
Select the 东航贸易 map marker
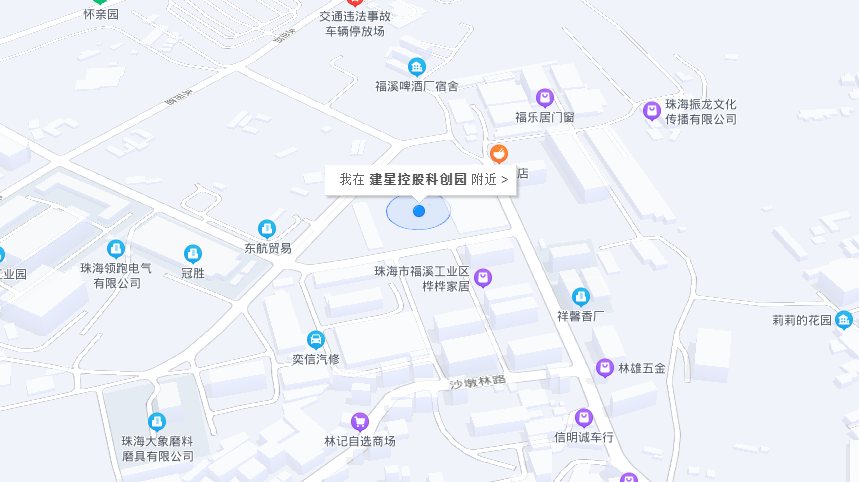click(x=267, y=229)
